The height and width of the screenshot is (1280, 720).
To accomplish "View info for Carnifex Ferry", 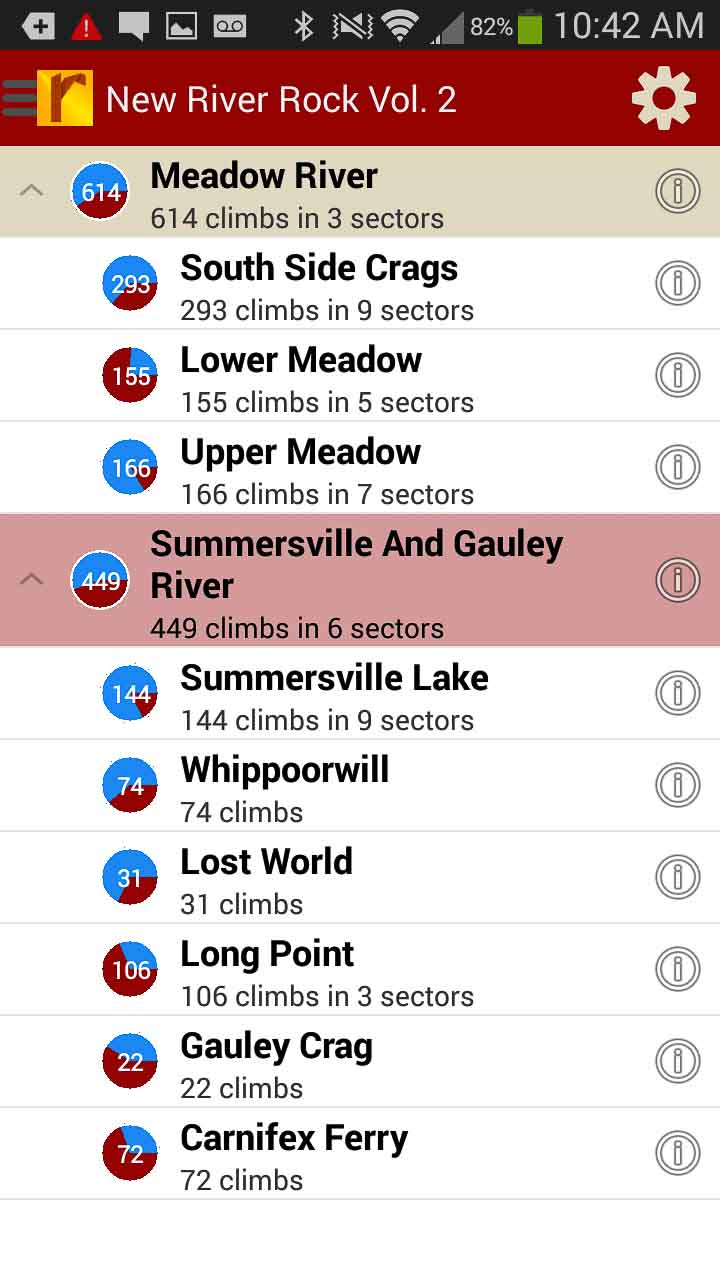I will 677,1153.
